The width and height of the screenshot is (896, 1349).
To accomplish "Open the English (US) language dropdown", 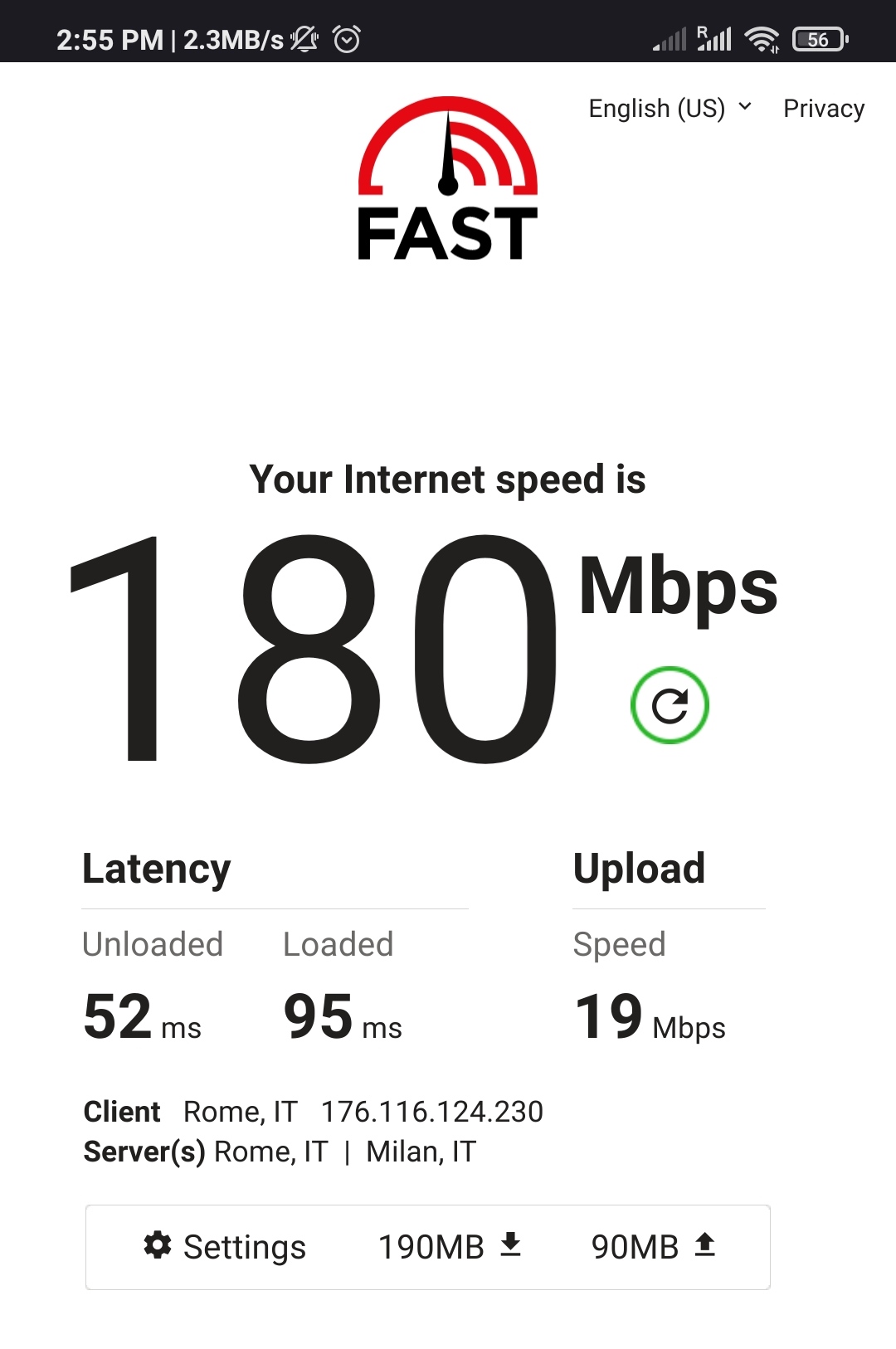I will pyautogui.click(x=670, y=109).
